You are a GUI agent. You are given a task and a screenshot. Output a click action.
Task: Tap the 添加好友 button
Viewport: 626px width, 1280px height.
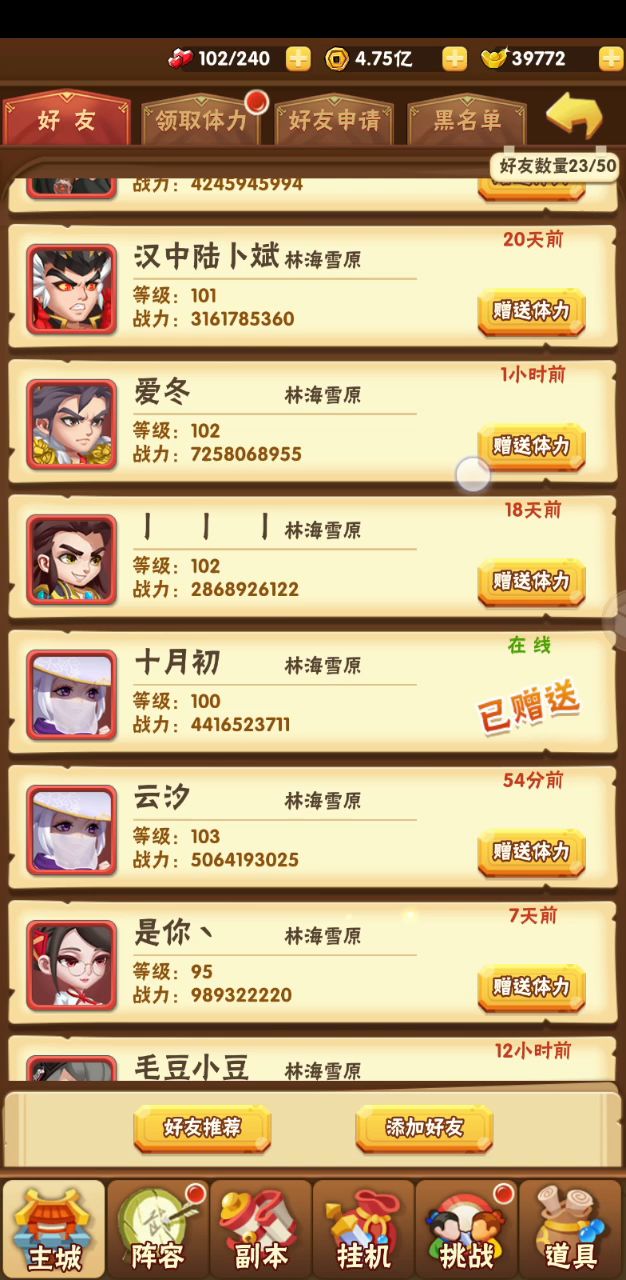[x=425, y=1128]
